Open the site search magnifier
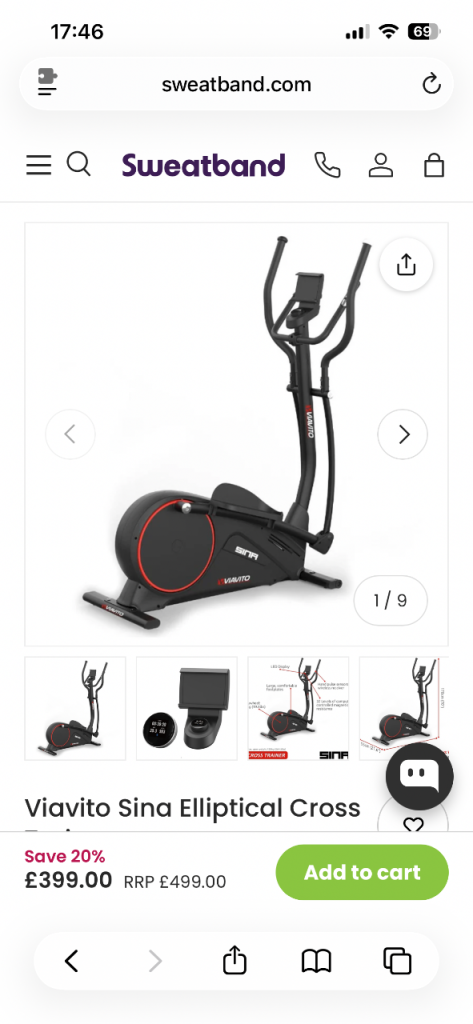The width and height of the screenshot is (473, 1024). [78, 164]
